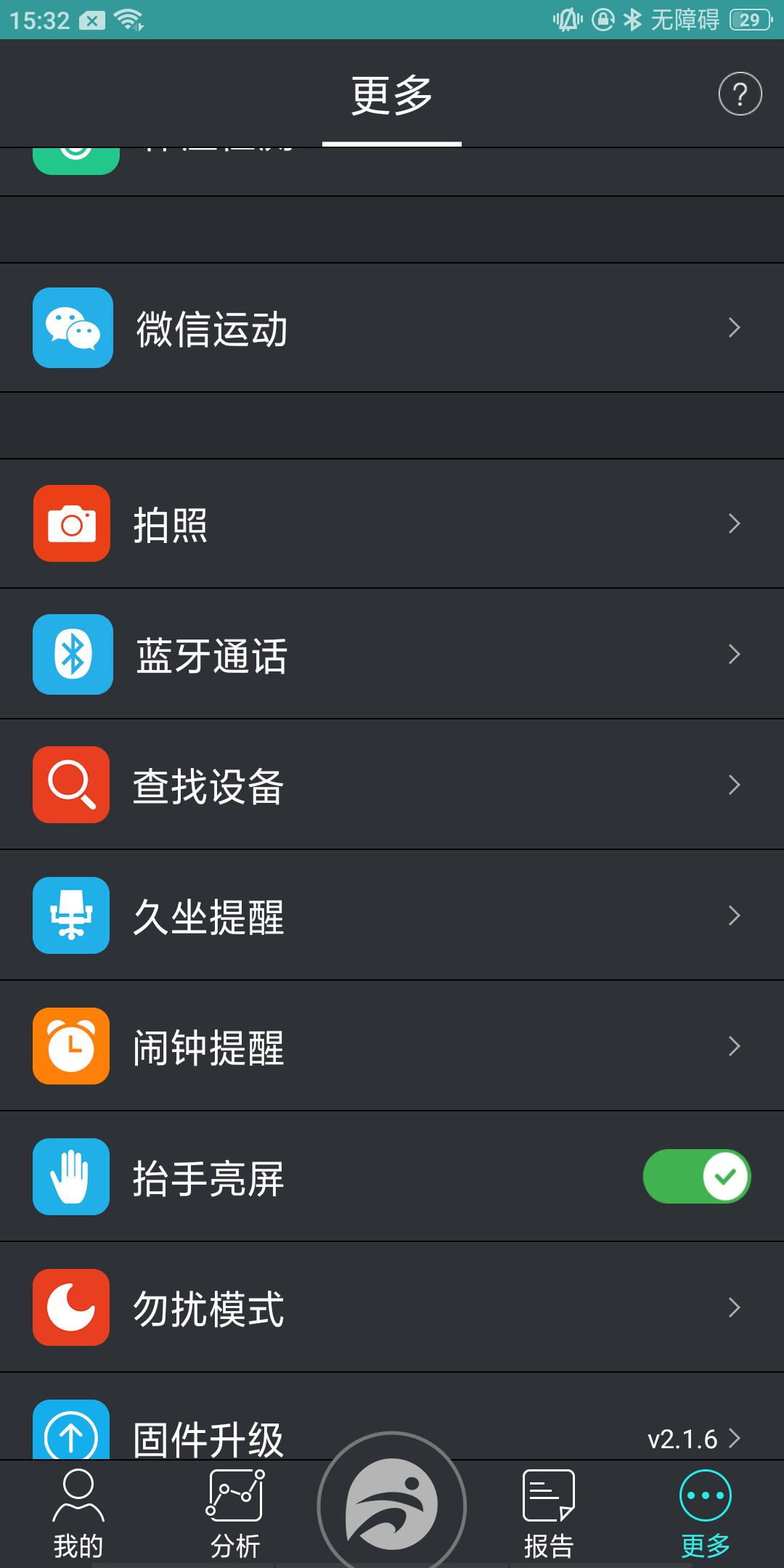This screenshot has height=1568, width=784.
Task: Open the 拍照 camera feature
Action: coord(392,524)
